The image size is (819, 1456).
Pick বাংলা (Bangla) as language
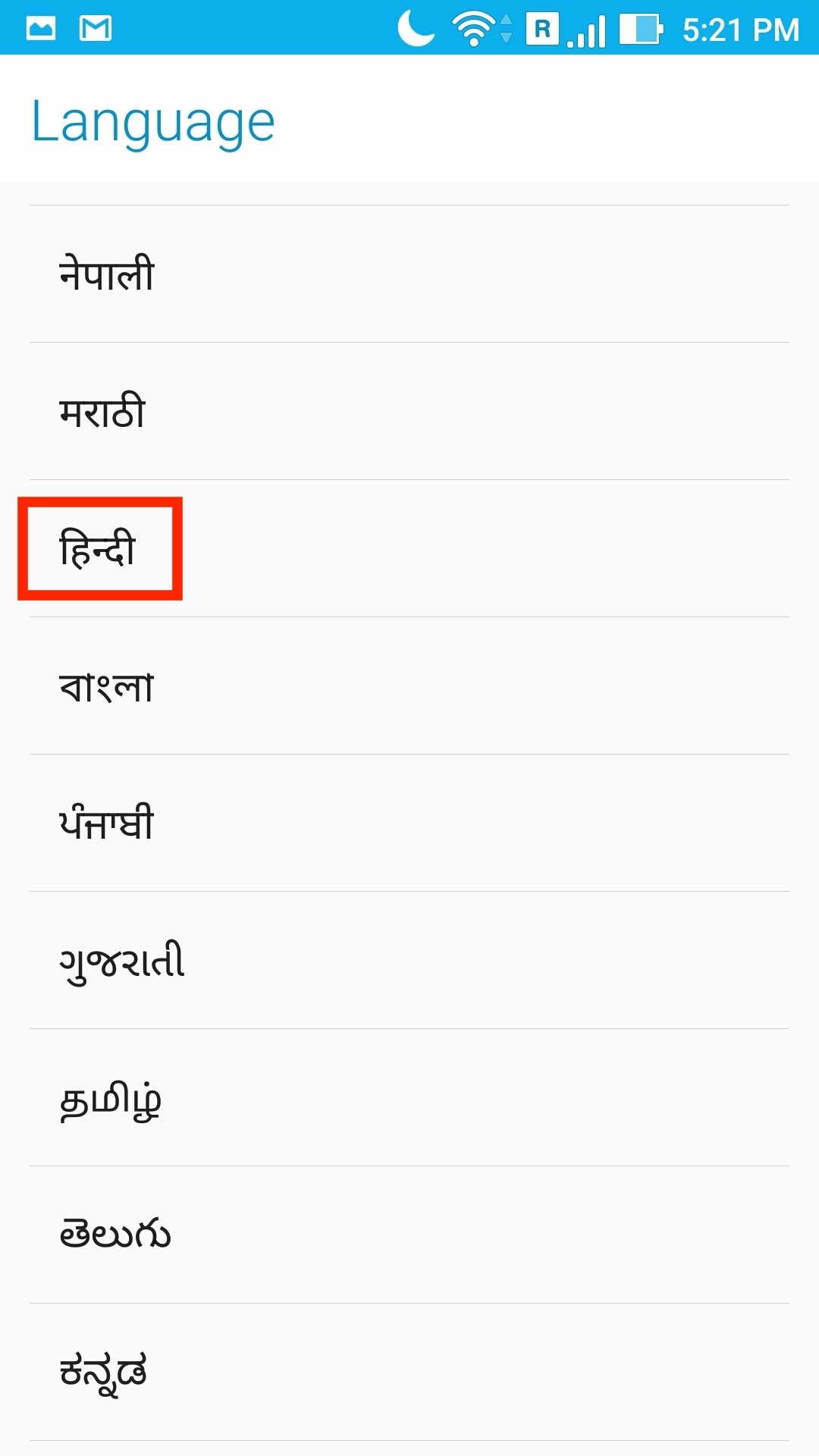click(x=409, y=686)
